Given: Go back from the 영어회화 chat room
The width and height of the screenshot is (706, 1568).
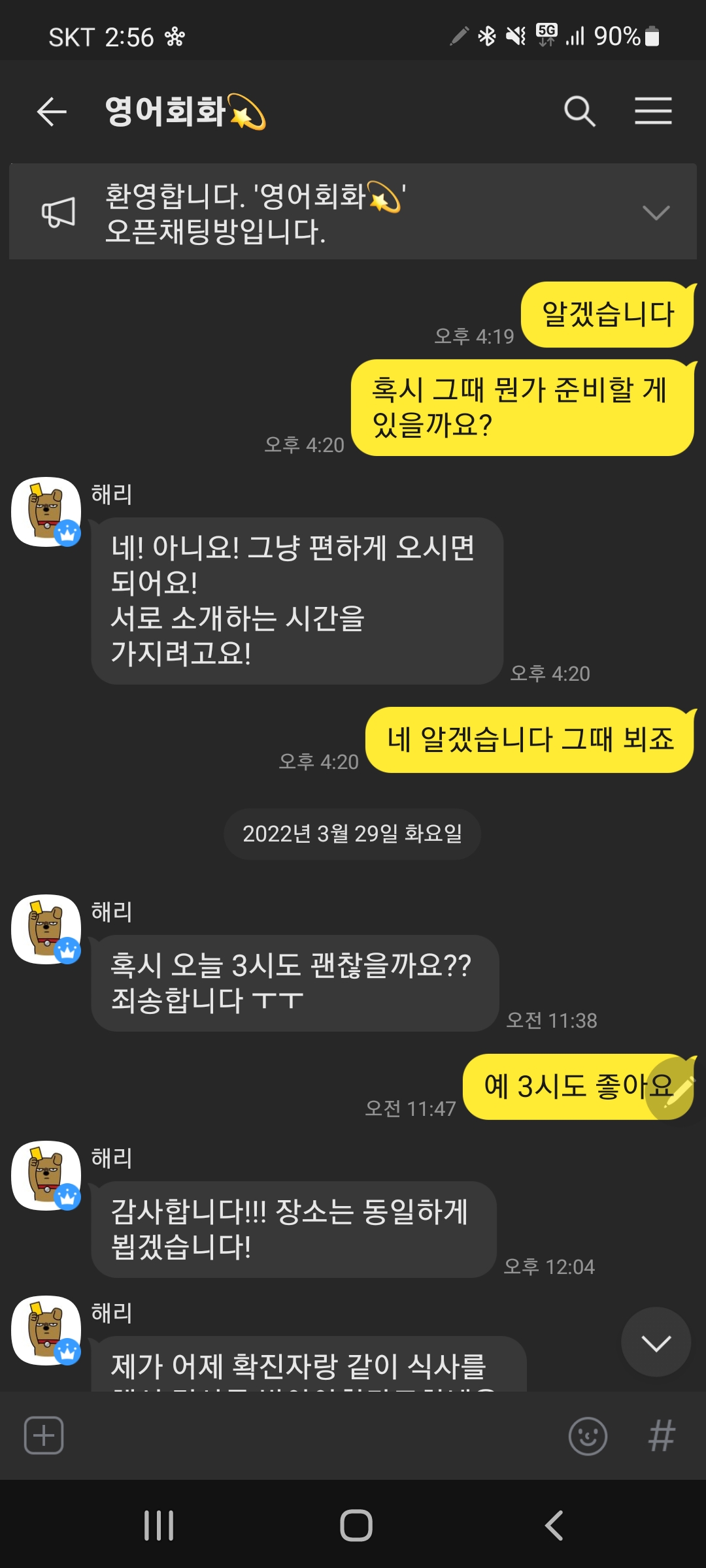Looking at the screenshot, I should point(52,112).
